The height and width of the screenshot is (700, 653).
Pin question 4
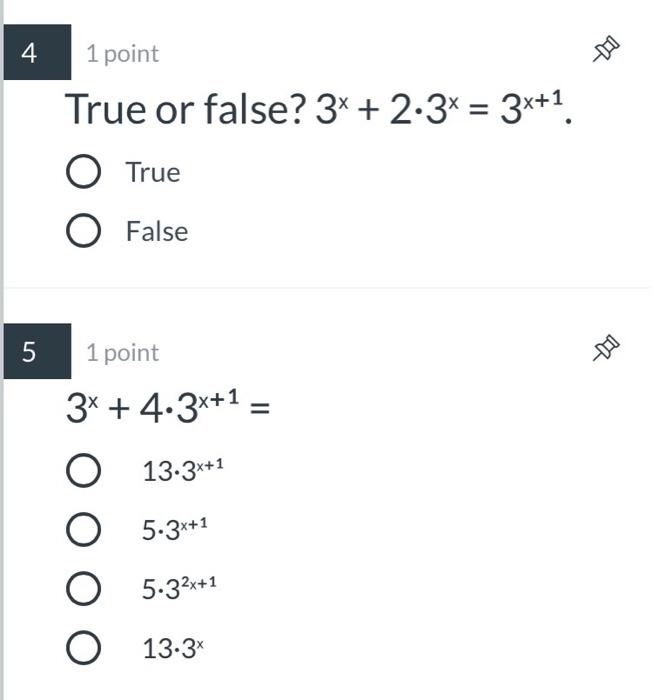606,49
